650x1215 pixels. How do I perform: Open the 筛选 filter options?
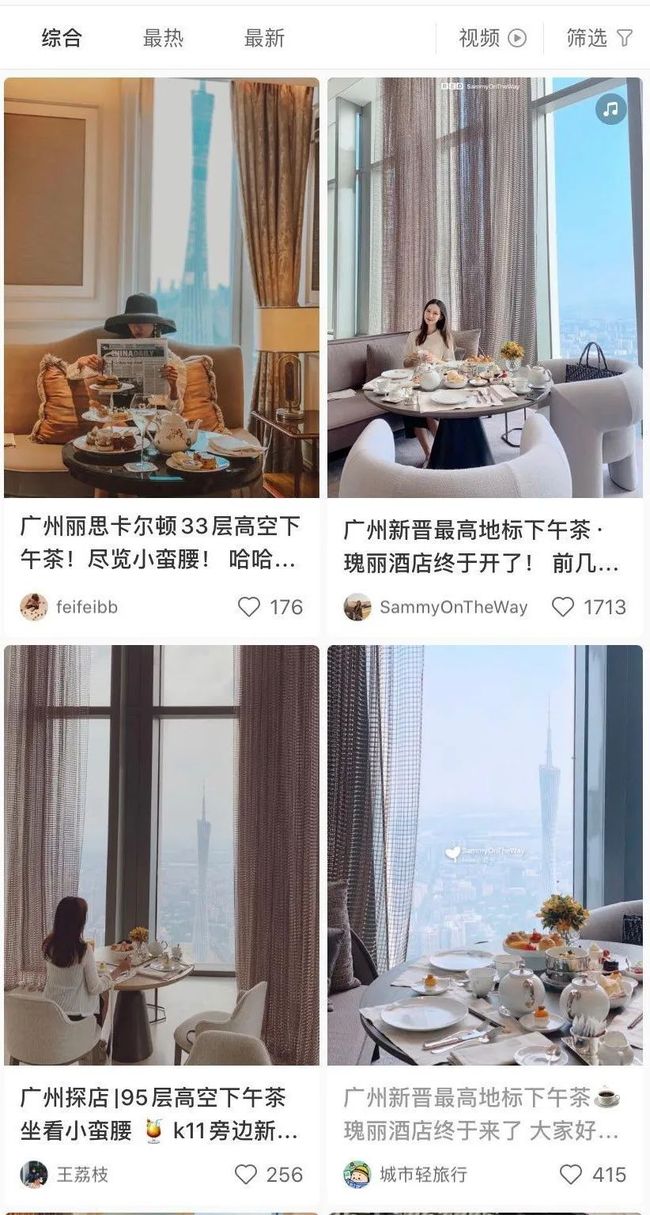[599, 38]
